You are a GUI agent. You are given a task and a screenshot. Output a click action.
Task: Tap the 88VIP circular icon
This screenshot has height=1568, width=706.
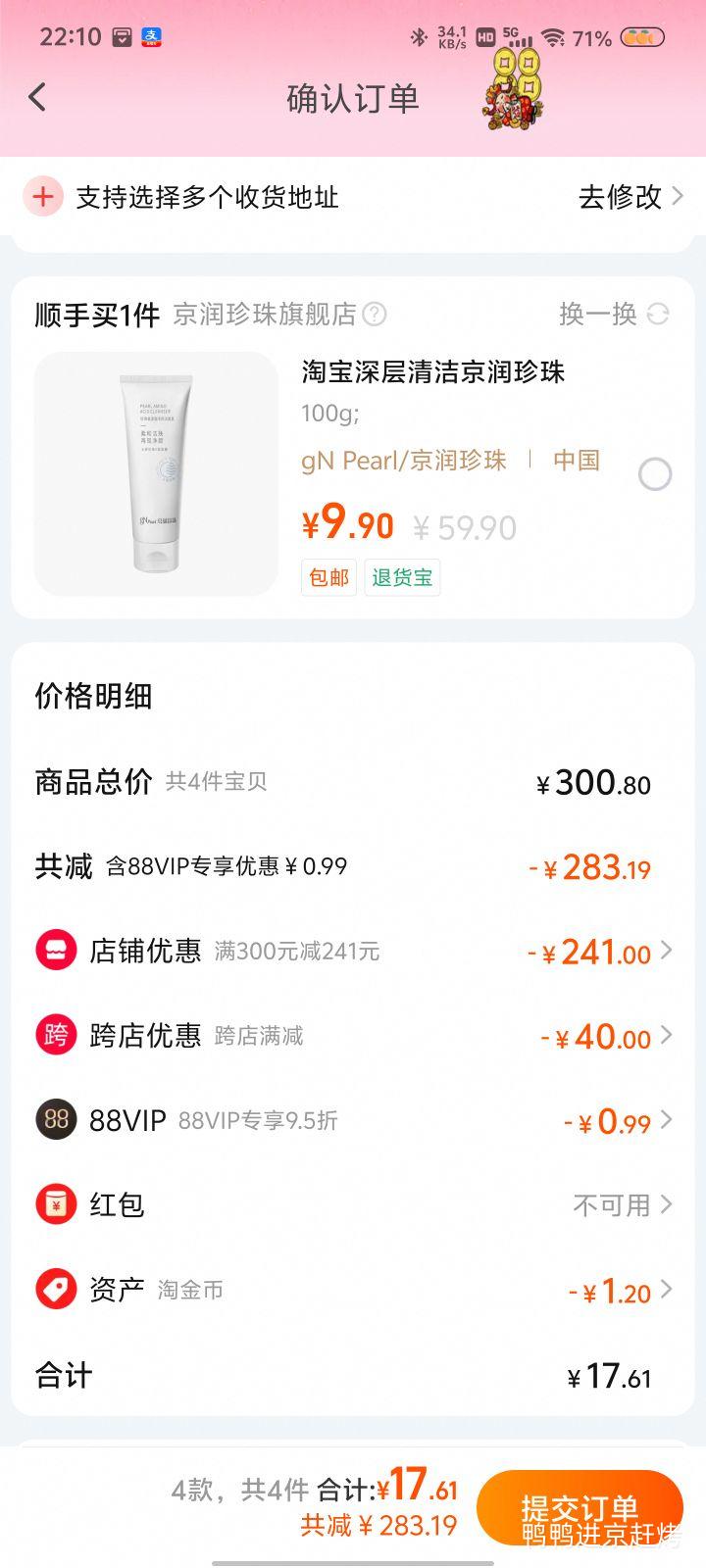[x=56, y=1120]
